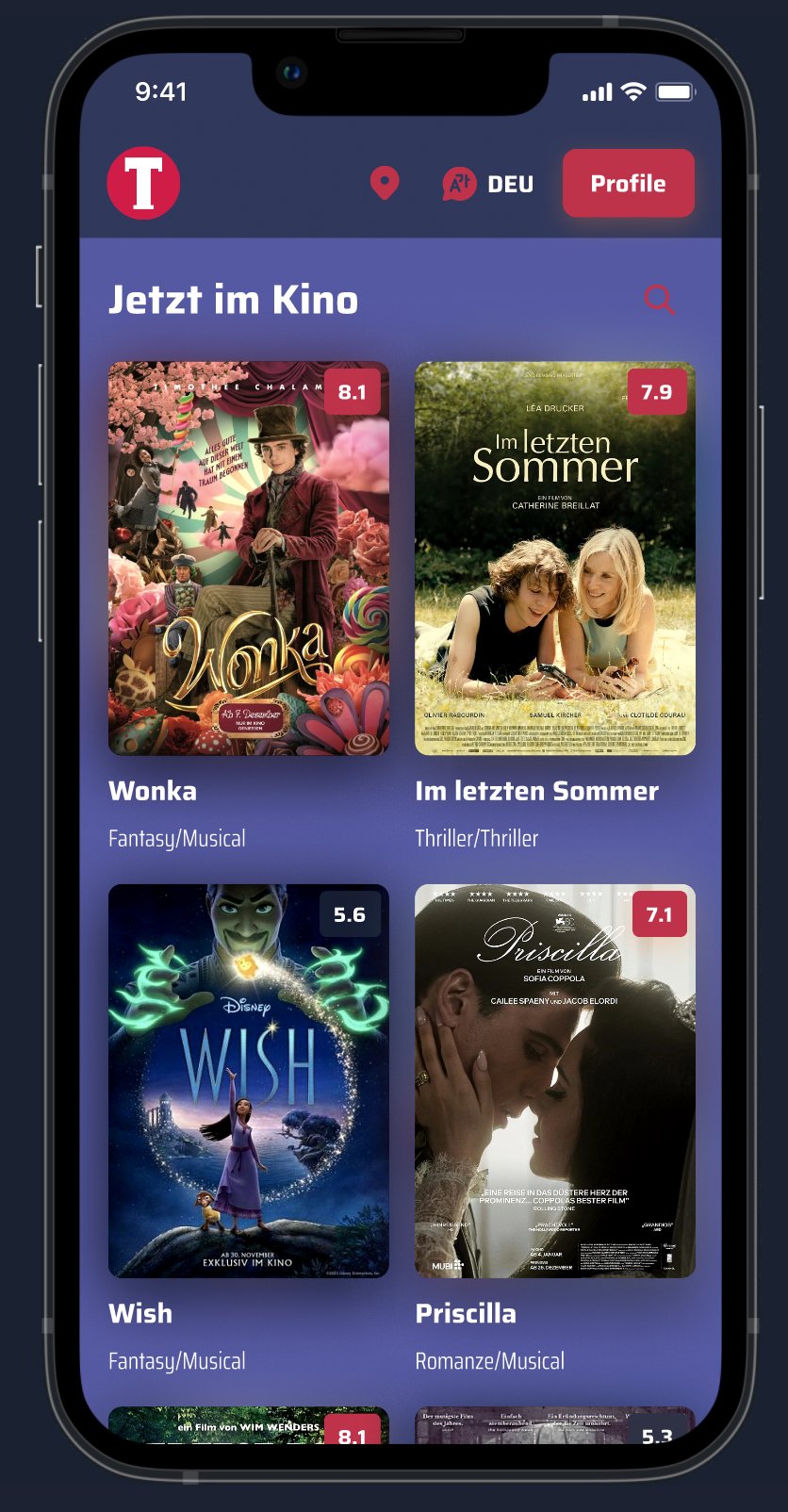Viewport: 788px width, 1512px height.
Task: Search movies with magnifier icon
Action: pos(659,300)
